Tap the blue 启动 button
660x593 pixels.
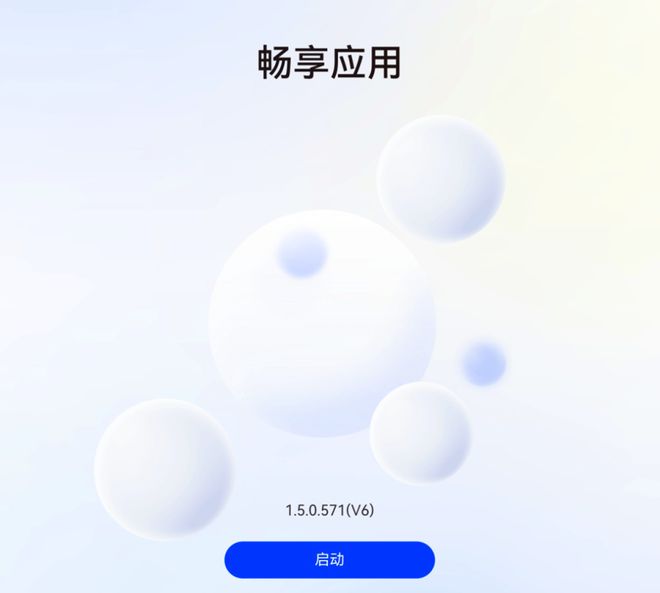click(x=329, y=559)
